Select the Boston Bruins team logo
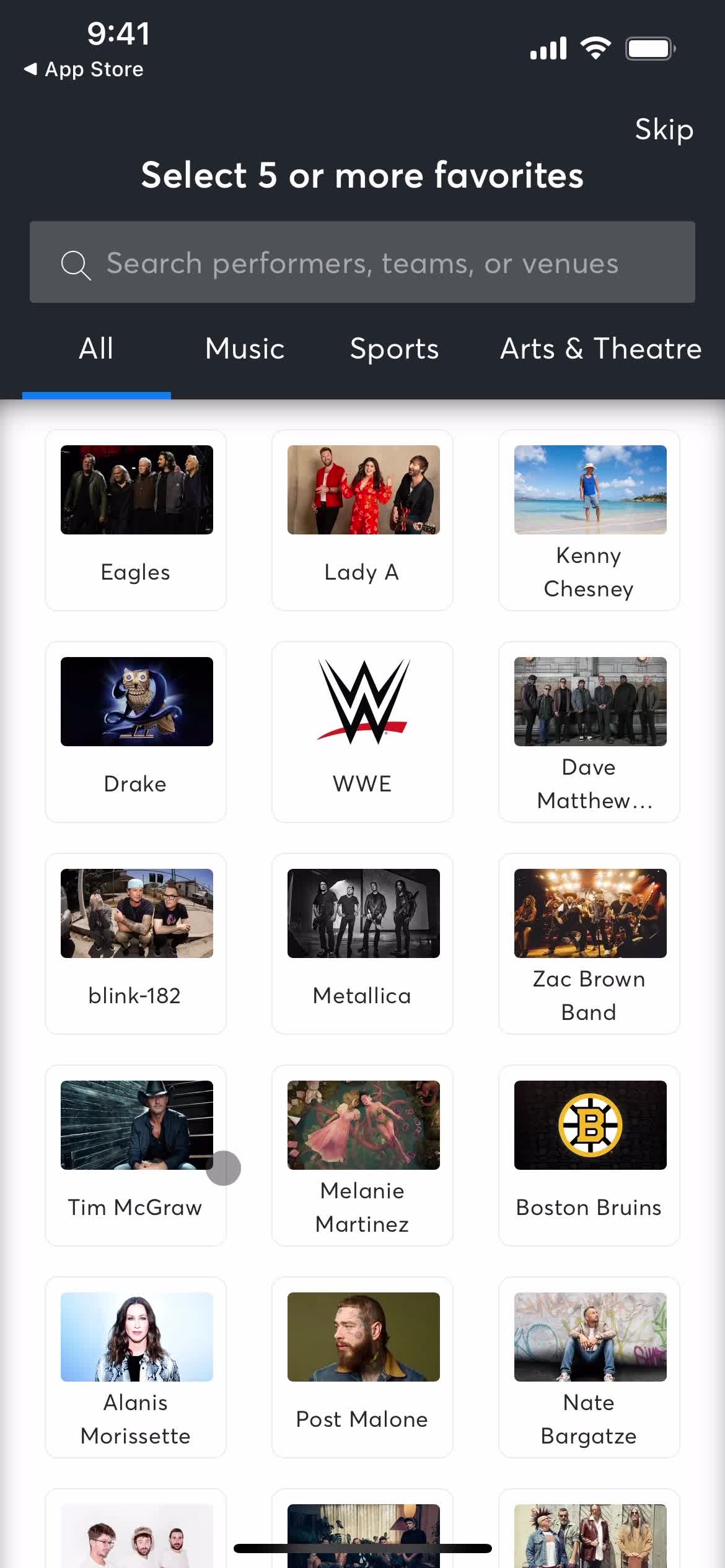This screenshot has width=725, height=1568. (x=589, y=1125)
